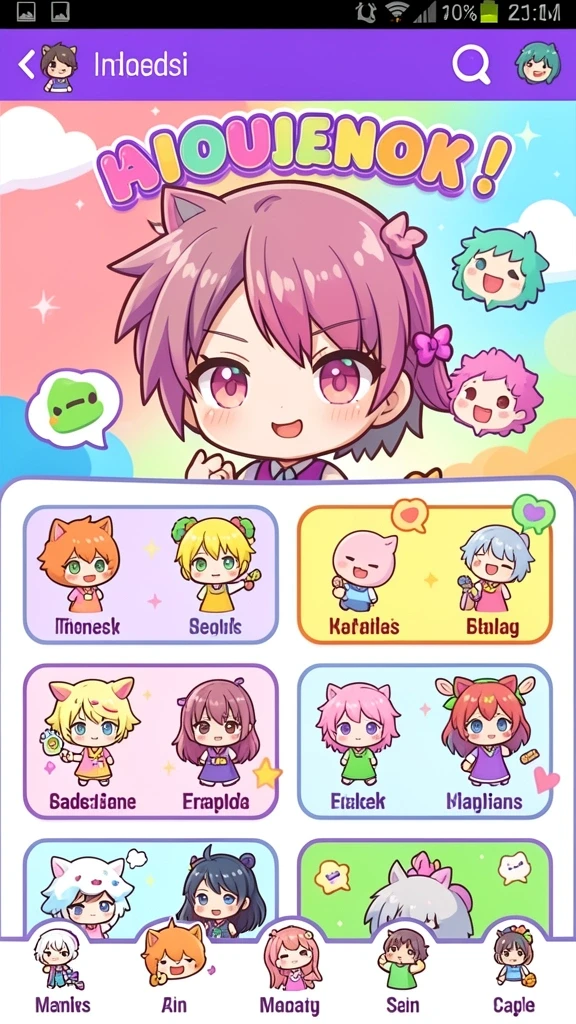Go back using the arrow in the header

tap(26, 65)
